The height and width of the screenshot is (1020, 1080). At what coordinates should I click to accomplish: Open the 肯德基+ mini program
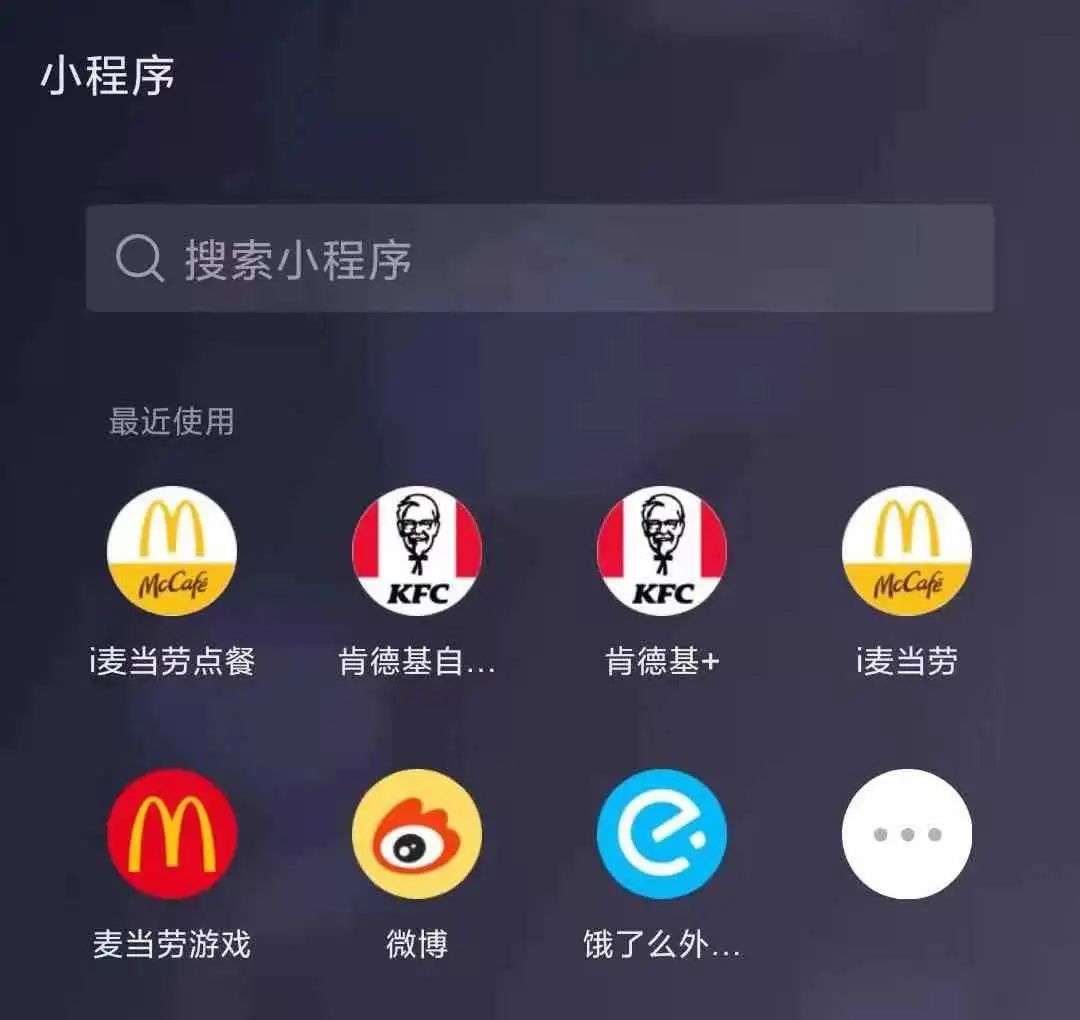click(662, 551)
